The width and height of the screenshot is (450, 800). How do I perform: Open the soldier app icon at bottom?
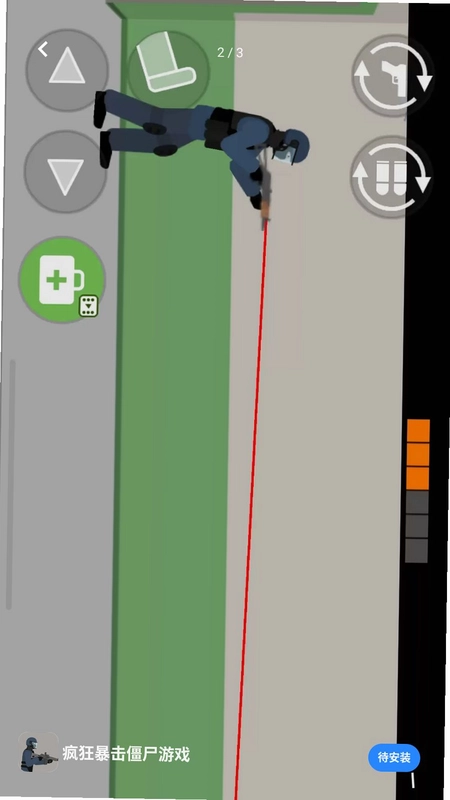point(38,752)
